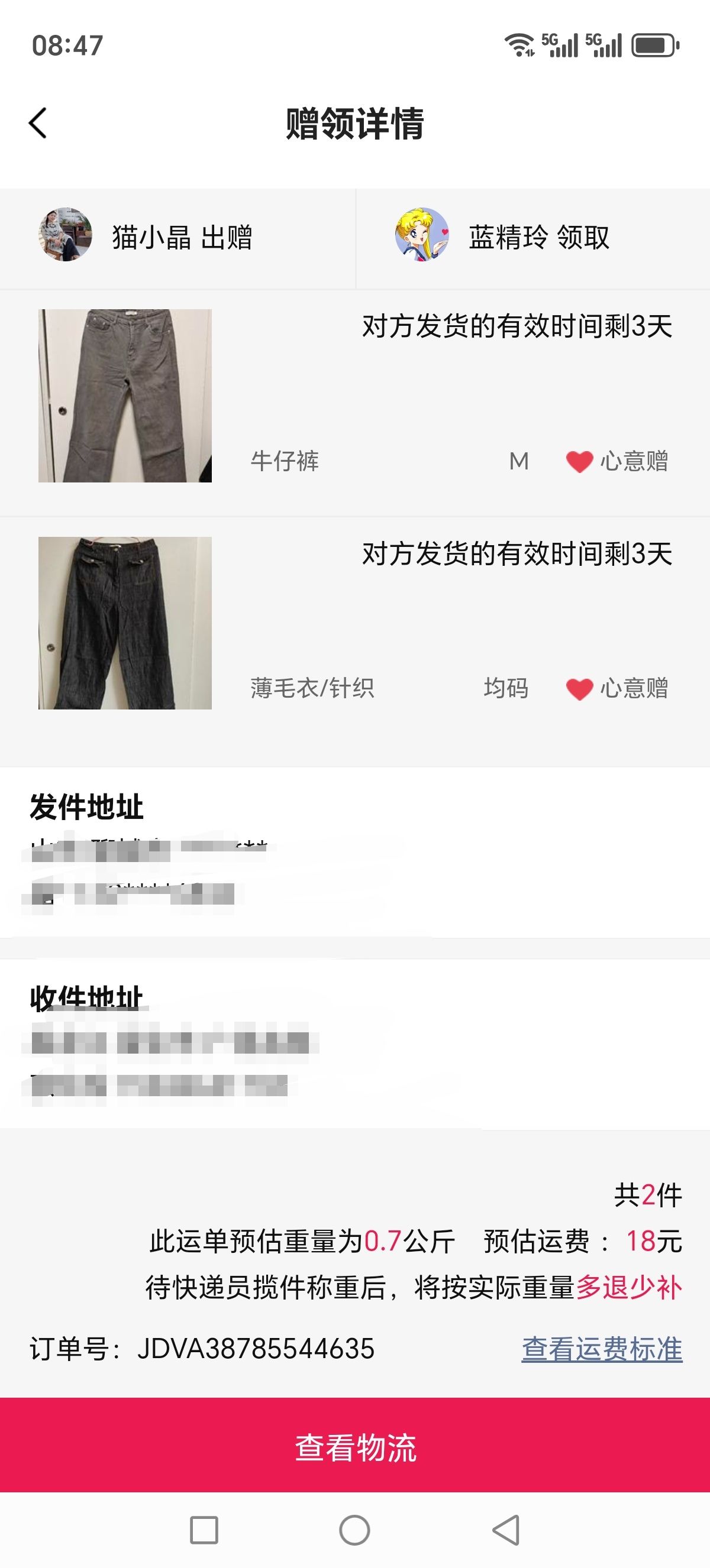Open the recent apps overview
The width and height of the screenshot is (710, 1568).
pos(204,1530)
